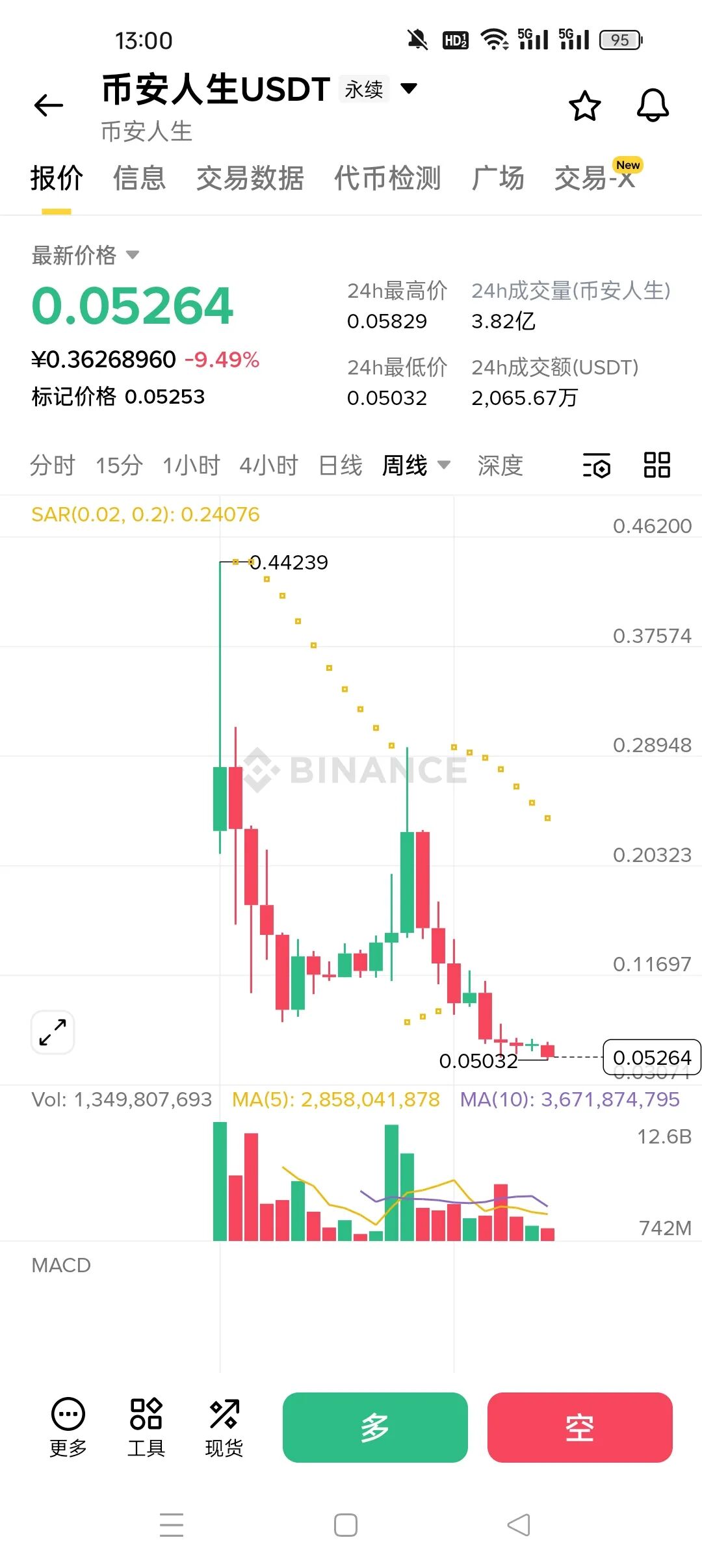Add pair to favorites with the star
Screen dimensions: 702x1568
584,106
